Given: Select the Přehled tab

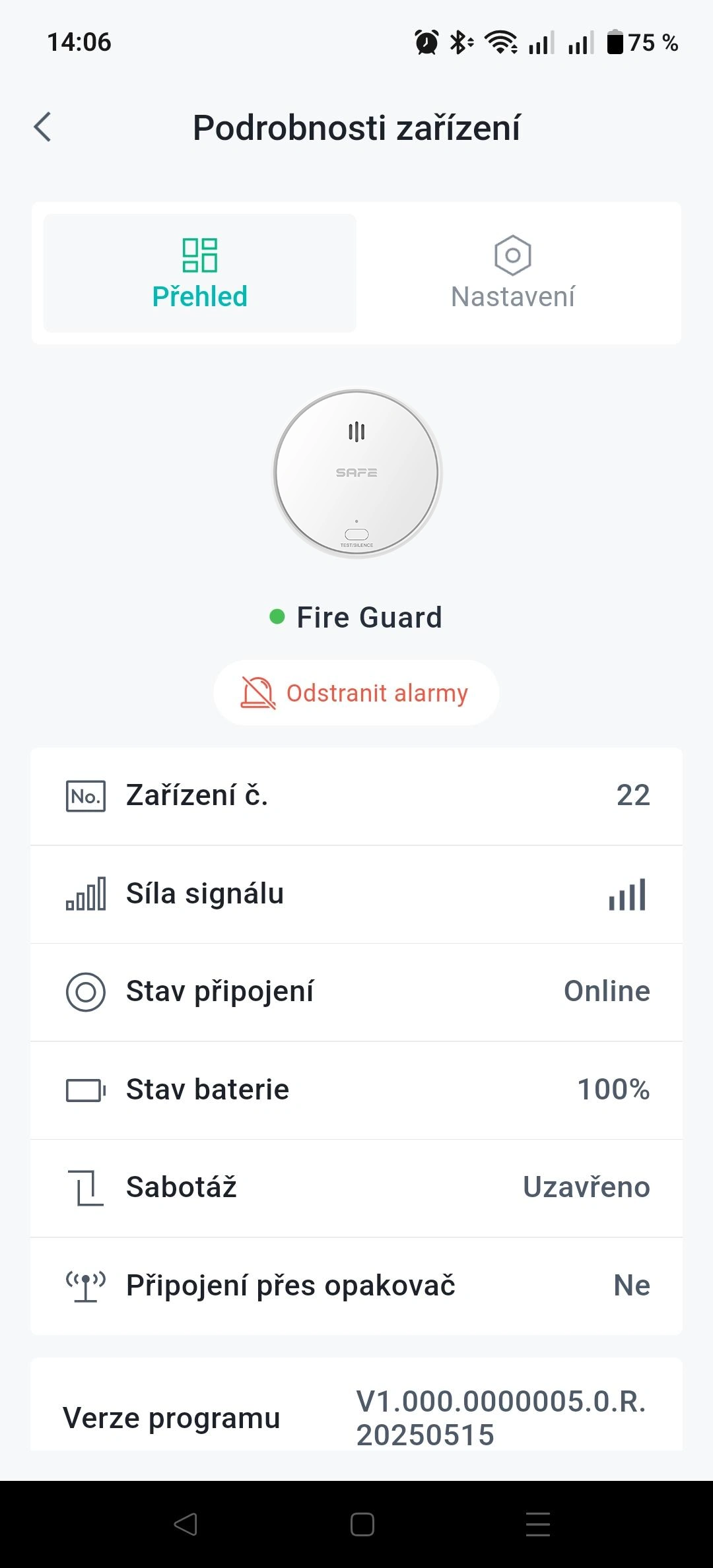Looking at the screenshot, I should 200,273.
